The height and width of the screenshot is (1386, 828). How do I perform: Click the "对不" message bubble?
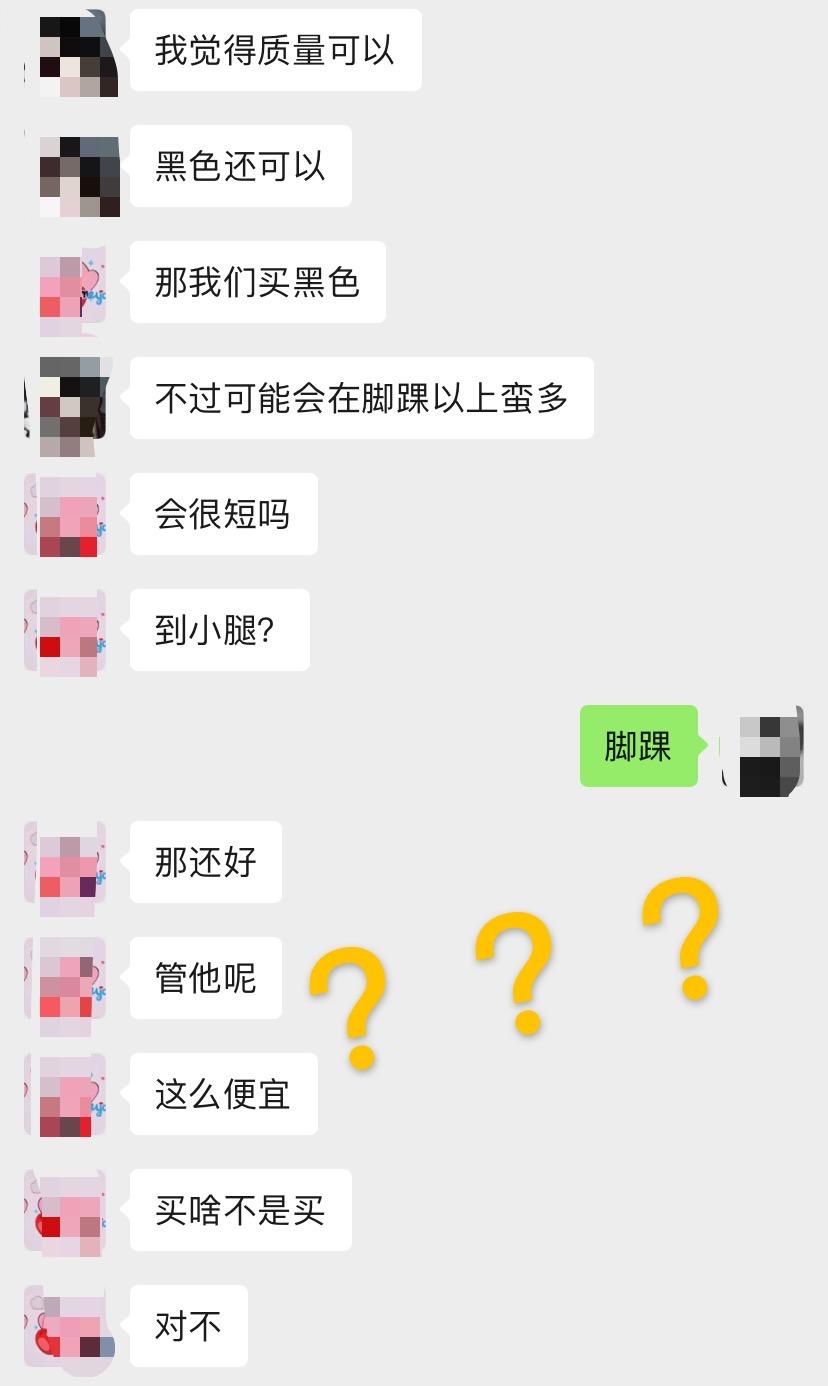[x=188, y=1325]
